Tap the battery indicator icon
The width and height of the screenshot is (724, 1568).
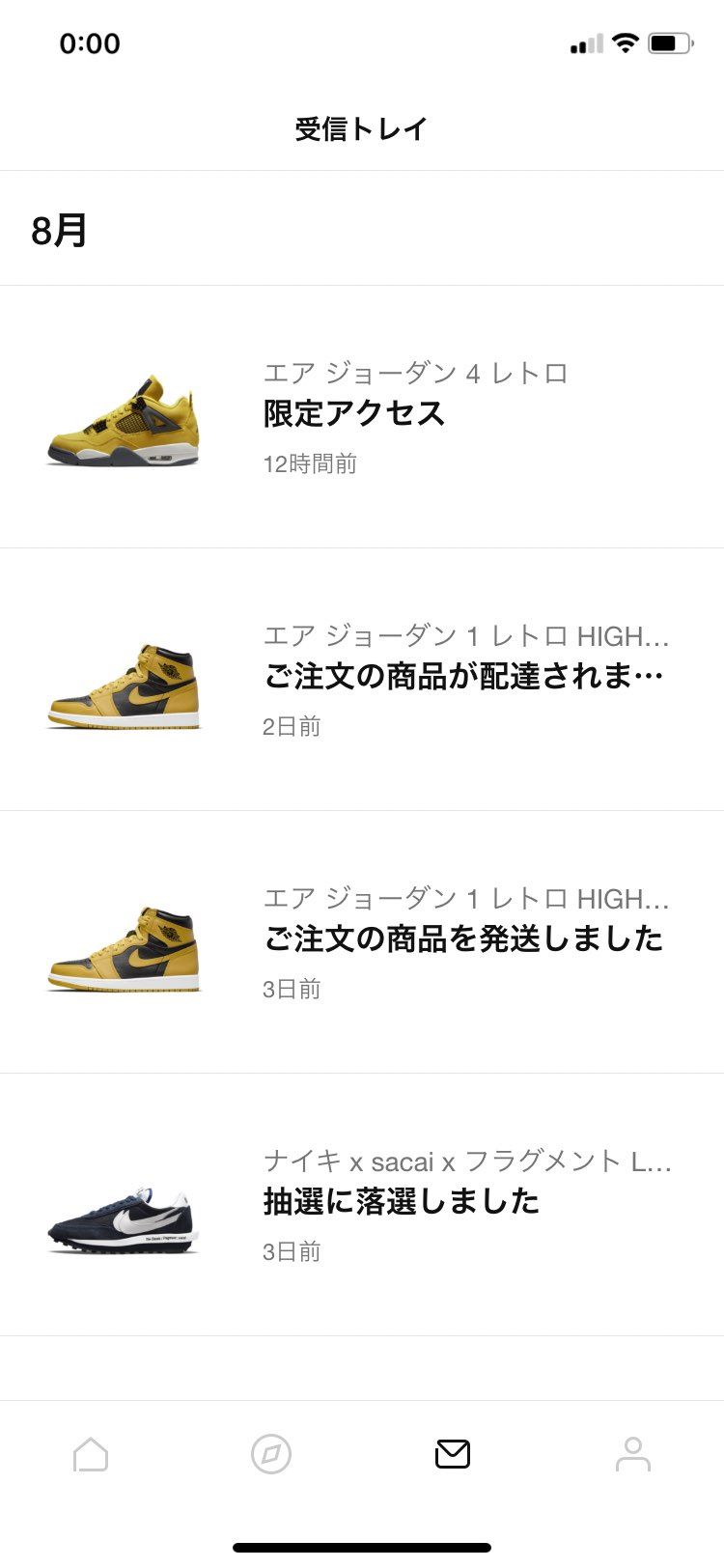[x=670, y=42]
